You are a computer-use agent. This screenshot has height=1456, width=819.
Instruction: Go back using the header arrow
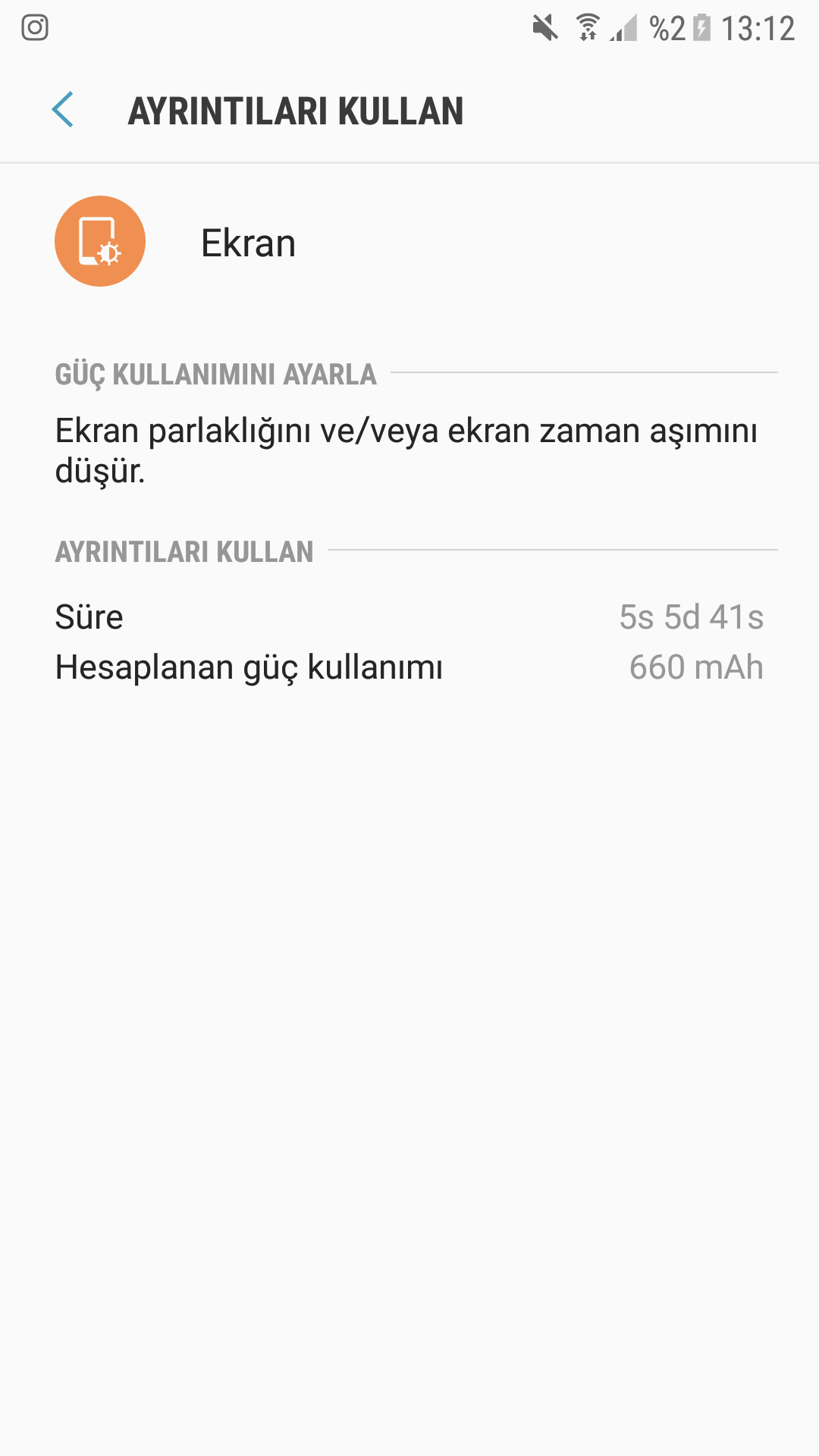[x=63, y=110]
